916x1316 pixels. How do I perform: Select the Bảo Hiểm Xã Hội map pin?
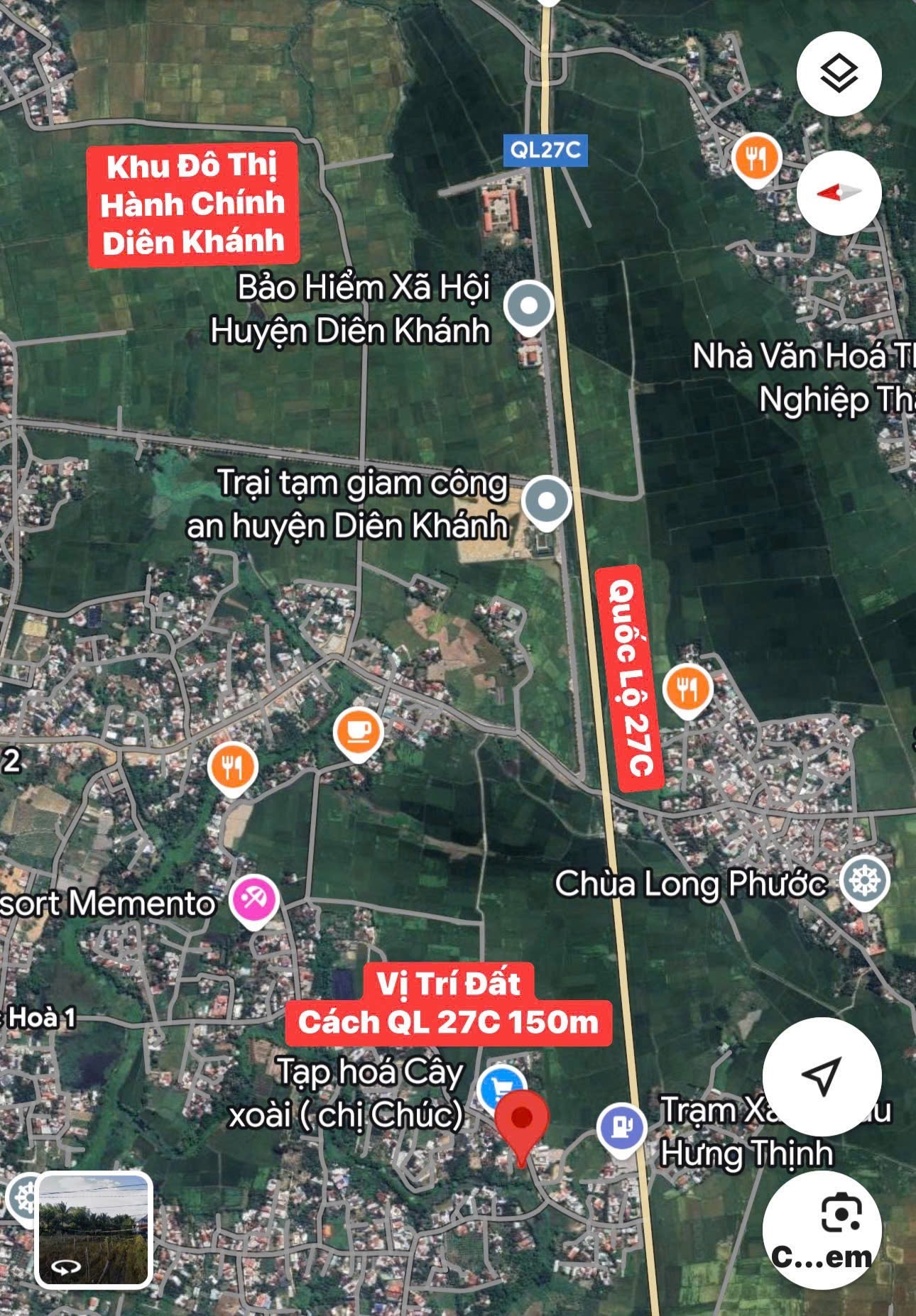[528, 305]
